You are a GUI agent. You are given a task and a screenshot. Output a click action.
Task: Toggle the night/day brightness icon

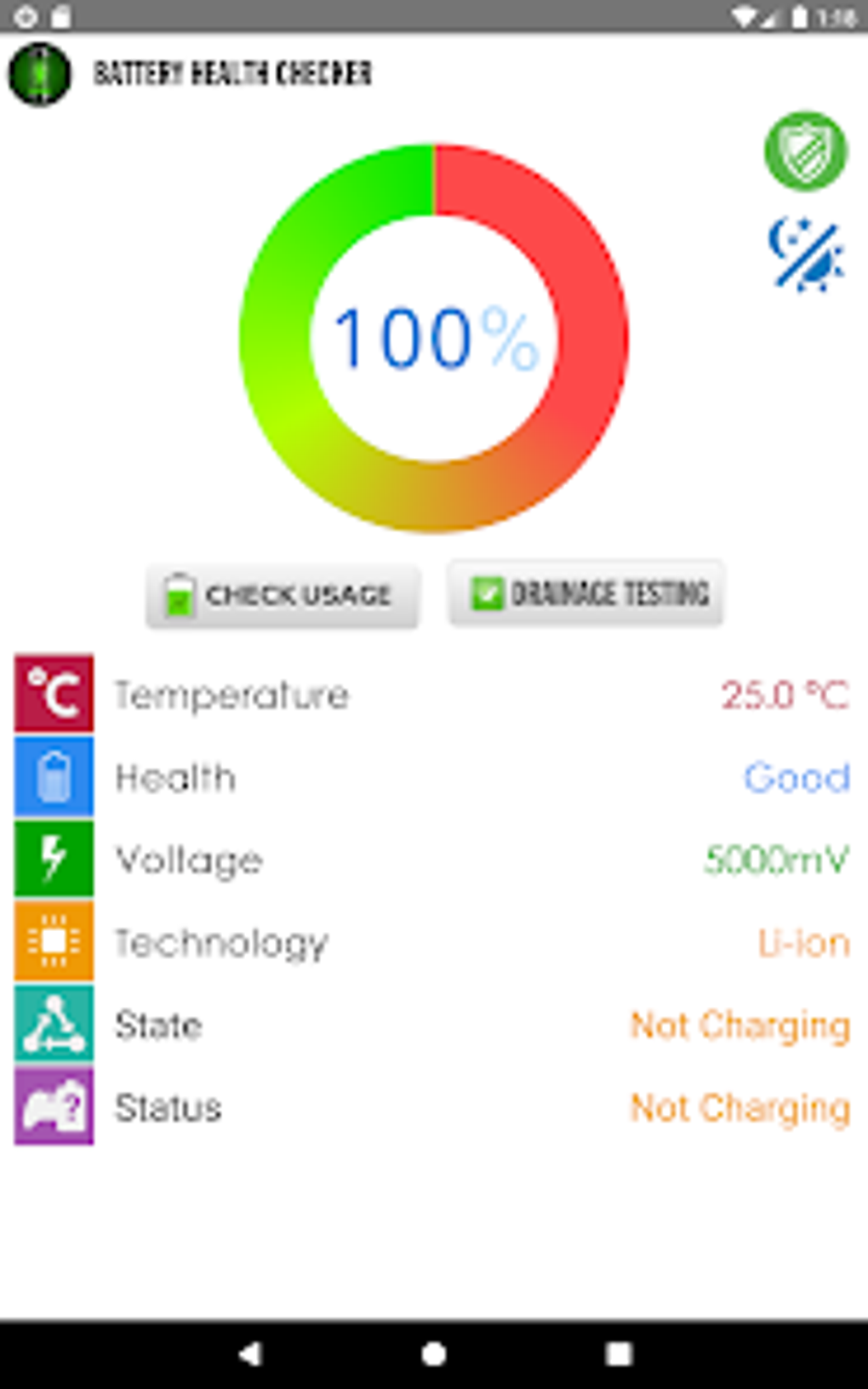[x=806, y=254]
